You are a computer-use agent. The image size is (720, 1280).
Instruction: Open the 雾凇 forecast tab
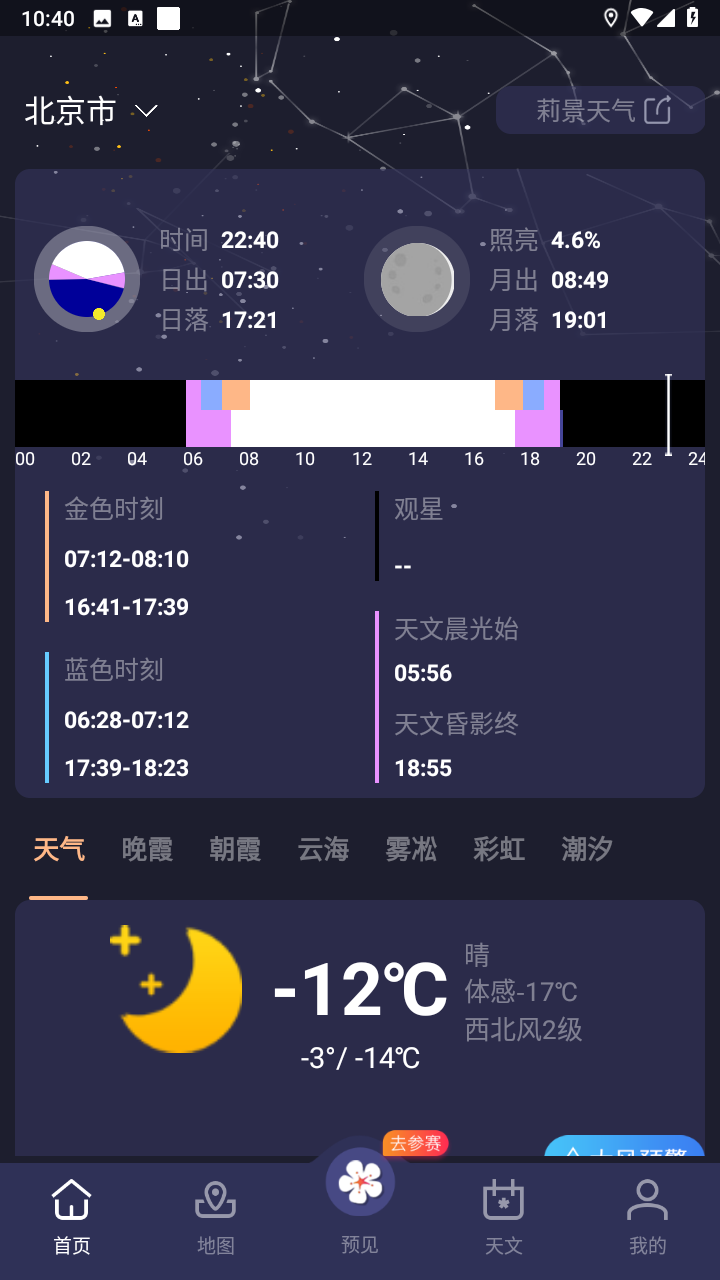pyautogui.click(x=410, y=848)
